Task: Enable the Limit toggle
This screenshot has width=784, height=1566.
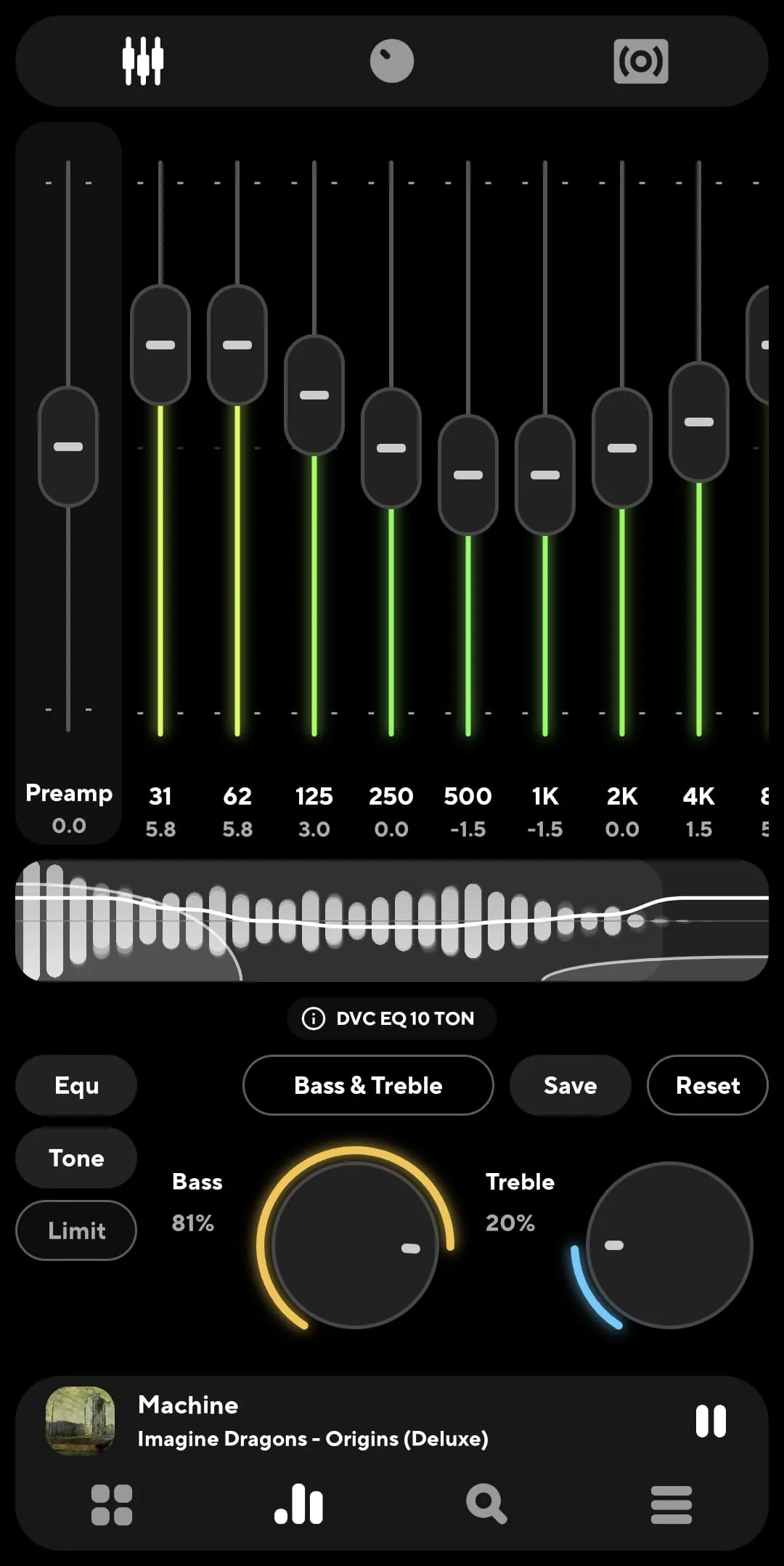Action: 75,1230
